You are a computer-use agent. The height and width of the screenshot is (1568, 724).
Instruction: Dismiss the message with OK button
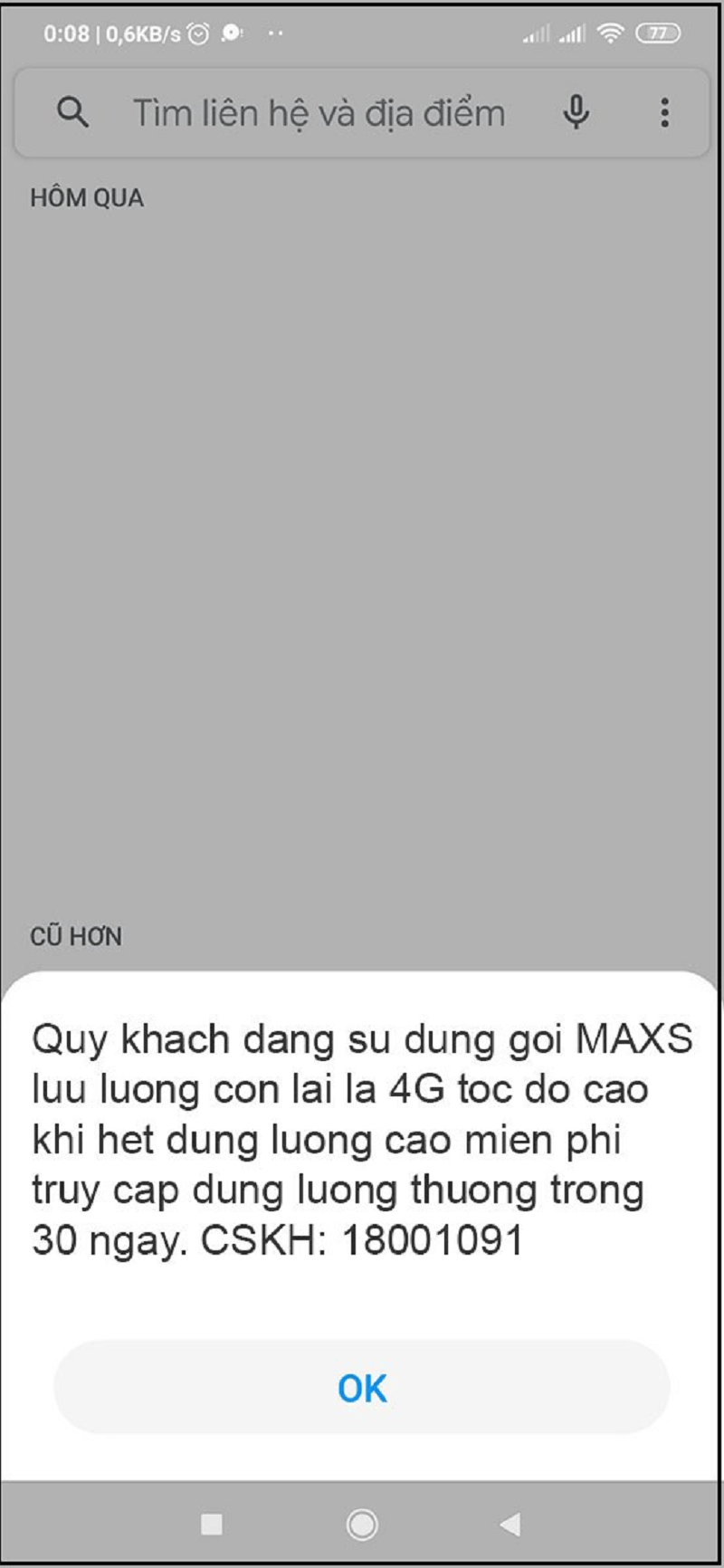click(x=362, y=1388)
